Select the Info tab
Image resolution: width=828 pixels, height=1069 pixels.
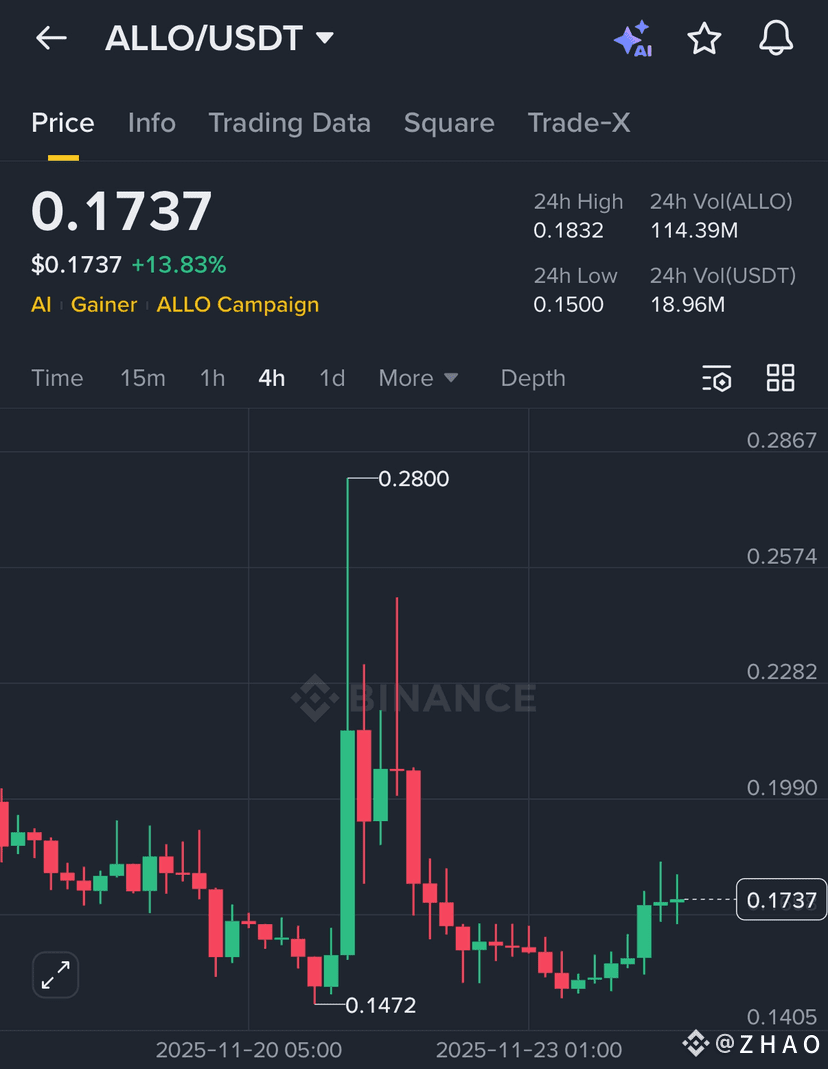pos(151,122)
